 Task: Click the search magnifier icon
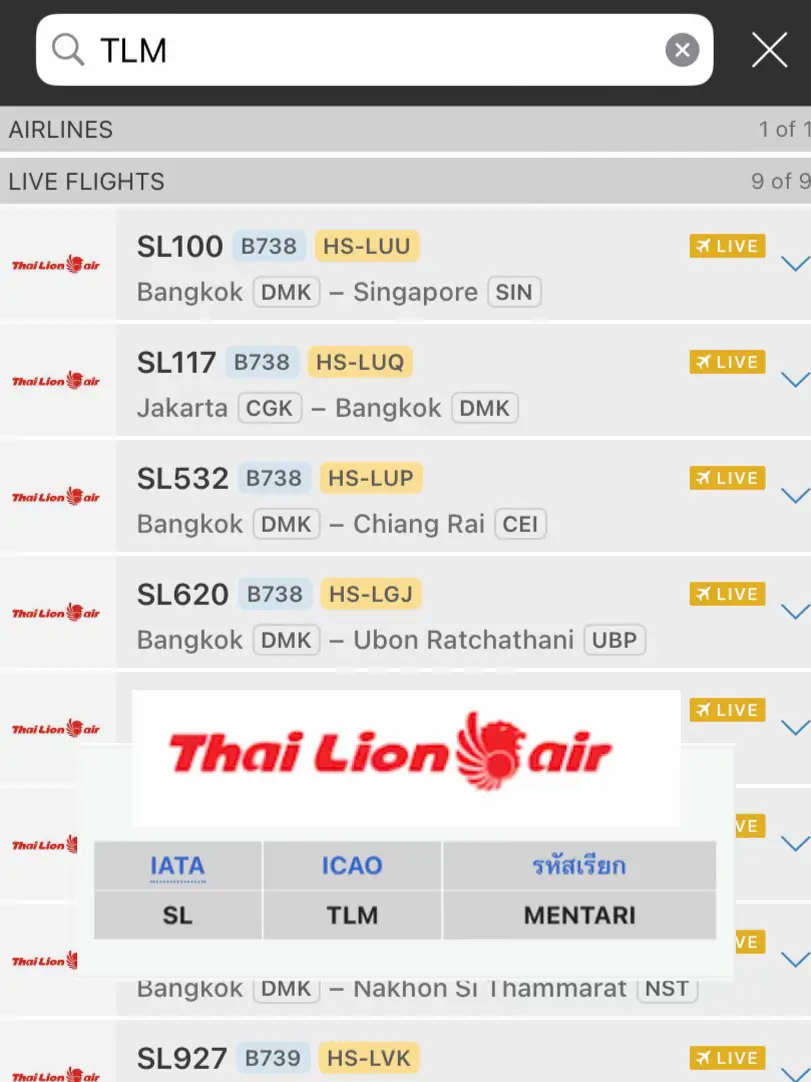[67, 49]
